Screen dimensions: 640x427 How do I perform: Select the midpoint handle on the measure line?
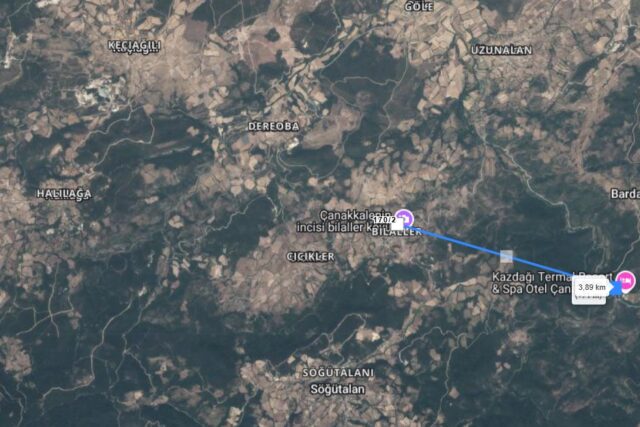click(506, 256)
